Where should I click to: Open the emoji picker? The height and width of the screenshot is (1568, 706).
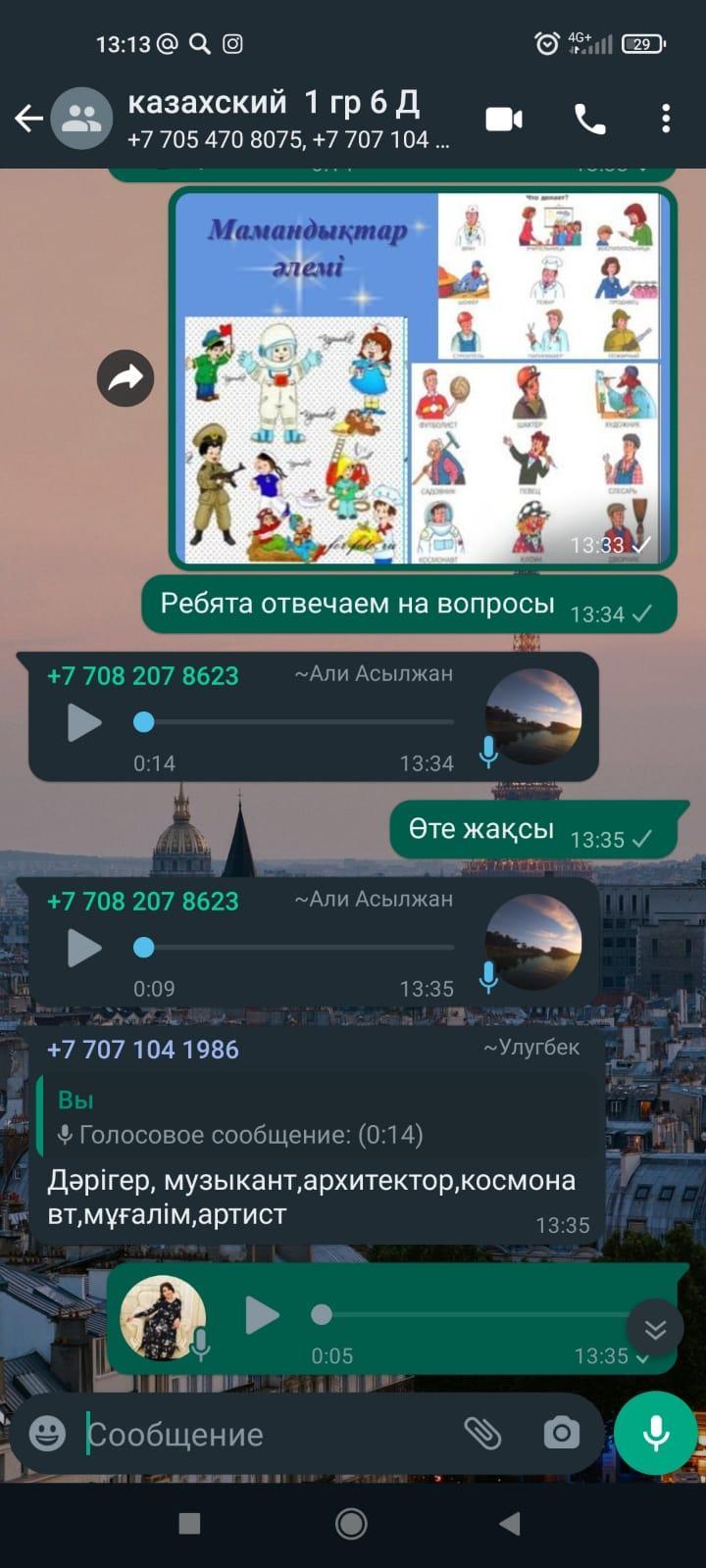pos(47,1434)
